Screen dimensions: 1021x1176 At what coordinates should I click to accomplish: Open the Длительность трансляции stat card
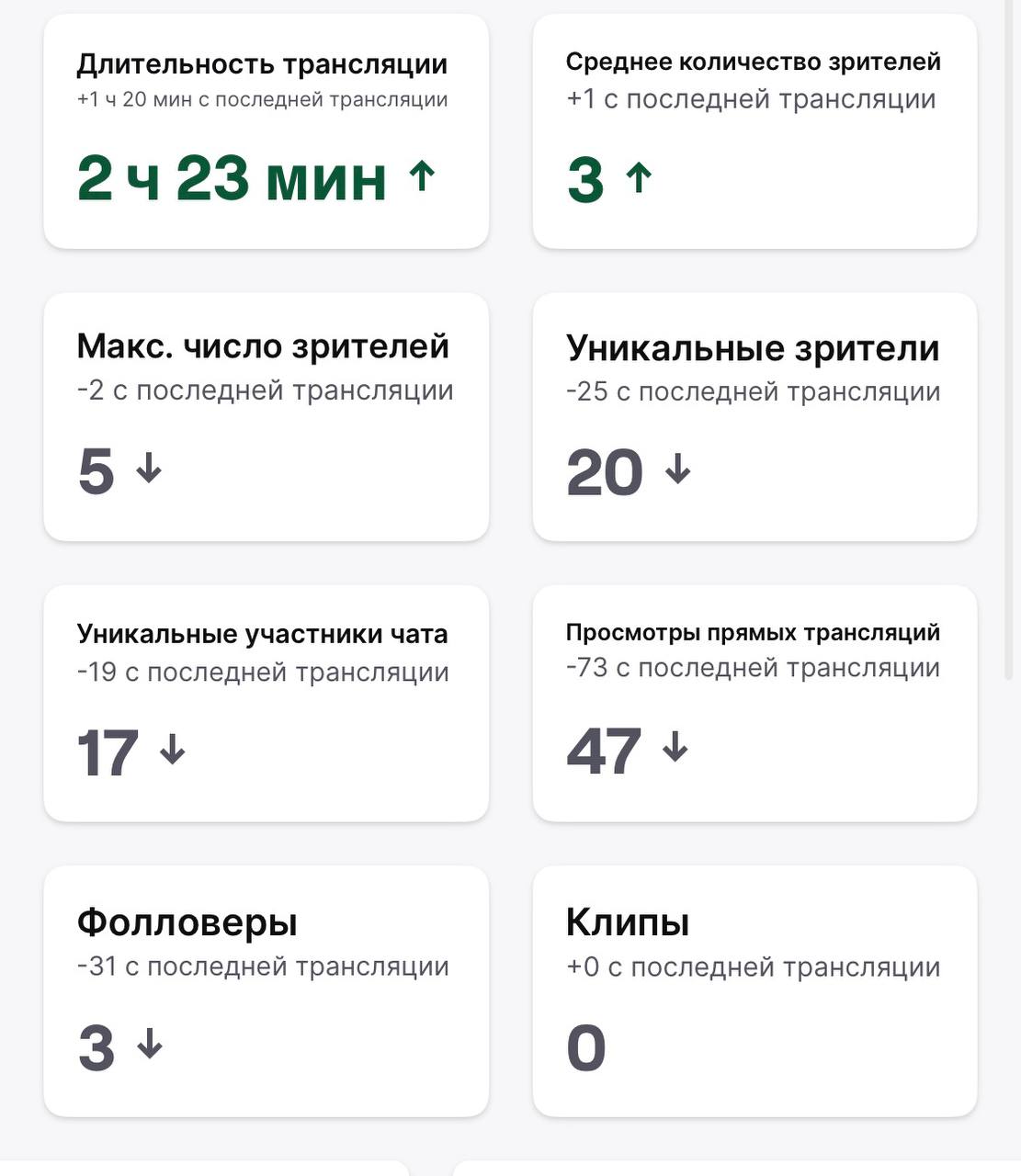click(267, 131)
